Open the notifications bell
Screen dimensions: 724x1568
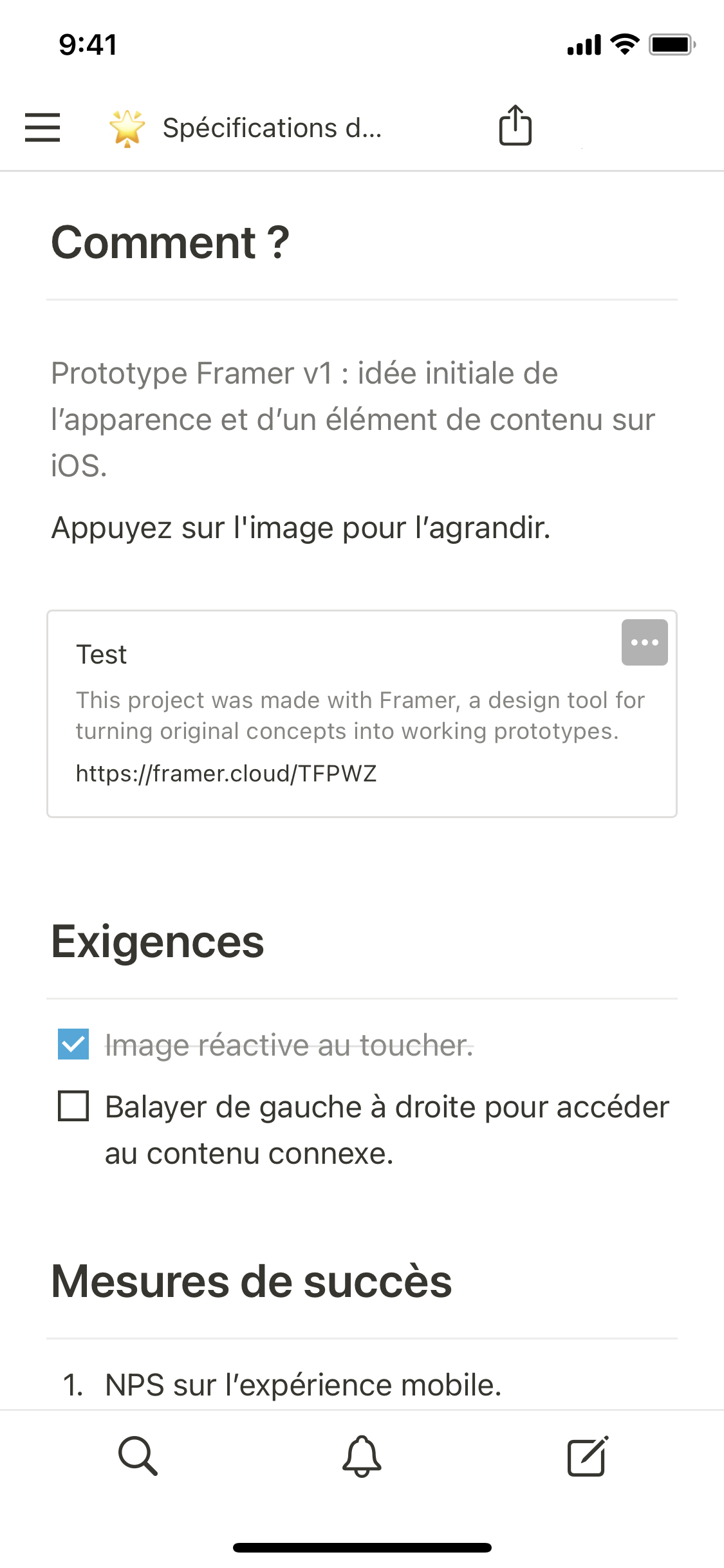pyautogui.click(x=362, y=1455)
